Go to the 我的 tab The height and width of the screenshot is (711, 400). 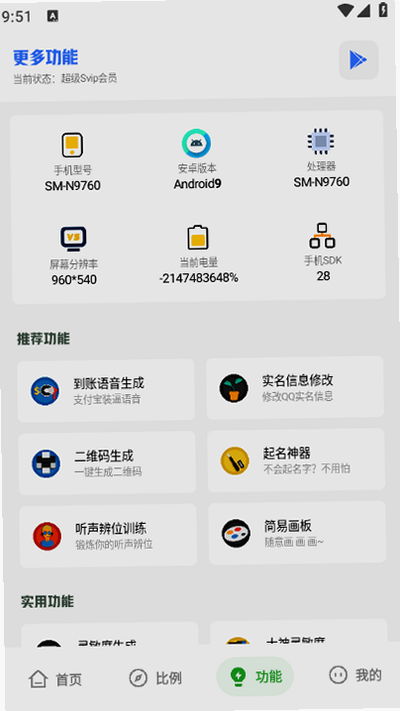click(x=355, y=675)
